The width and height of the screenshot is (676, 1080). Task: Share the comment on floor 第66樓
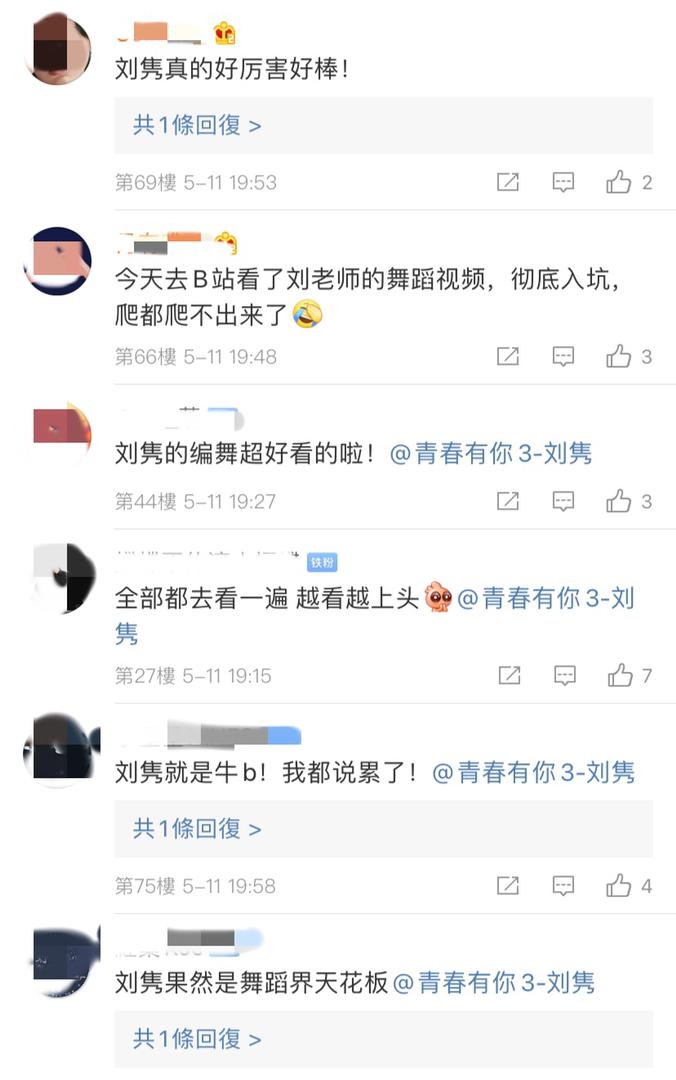tap(508, 356)
